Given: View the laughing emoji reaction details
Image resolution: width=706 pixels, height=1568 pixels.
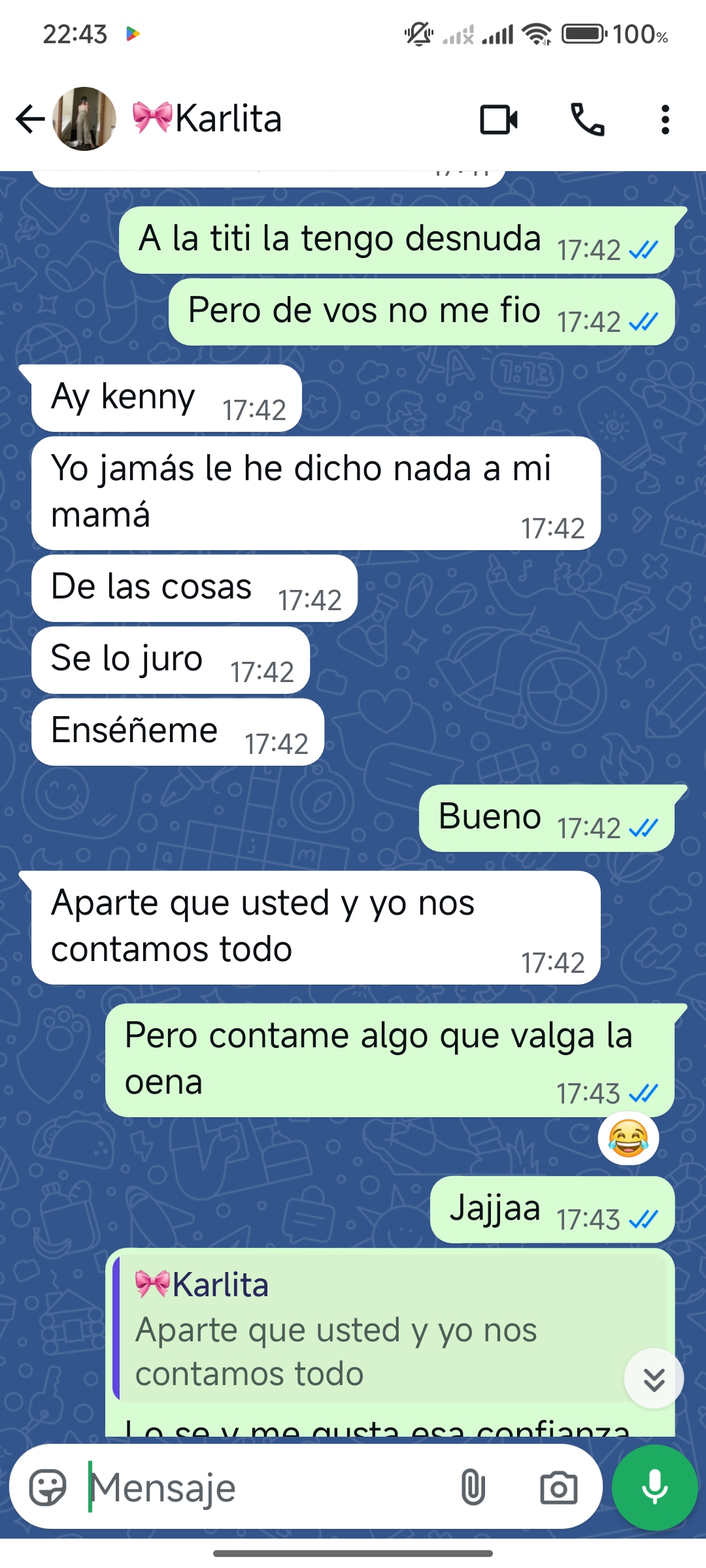Looking at the screenshot, I should point(628,1140).
